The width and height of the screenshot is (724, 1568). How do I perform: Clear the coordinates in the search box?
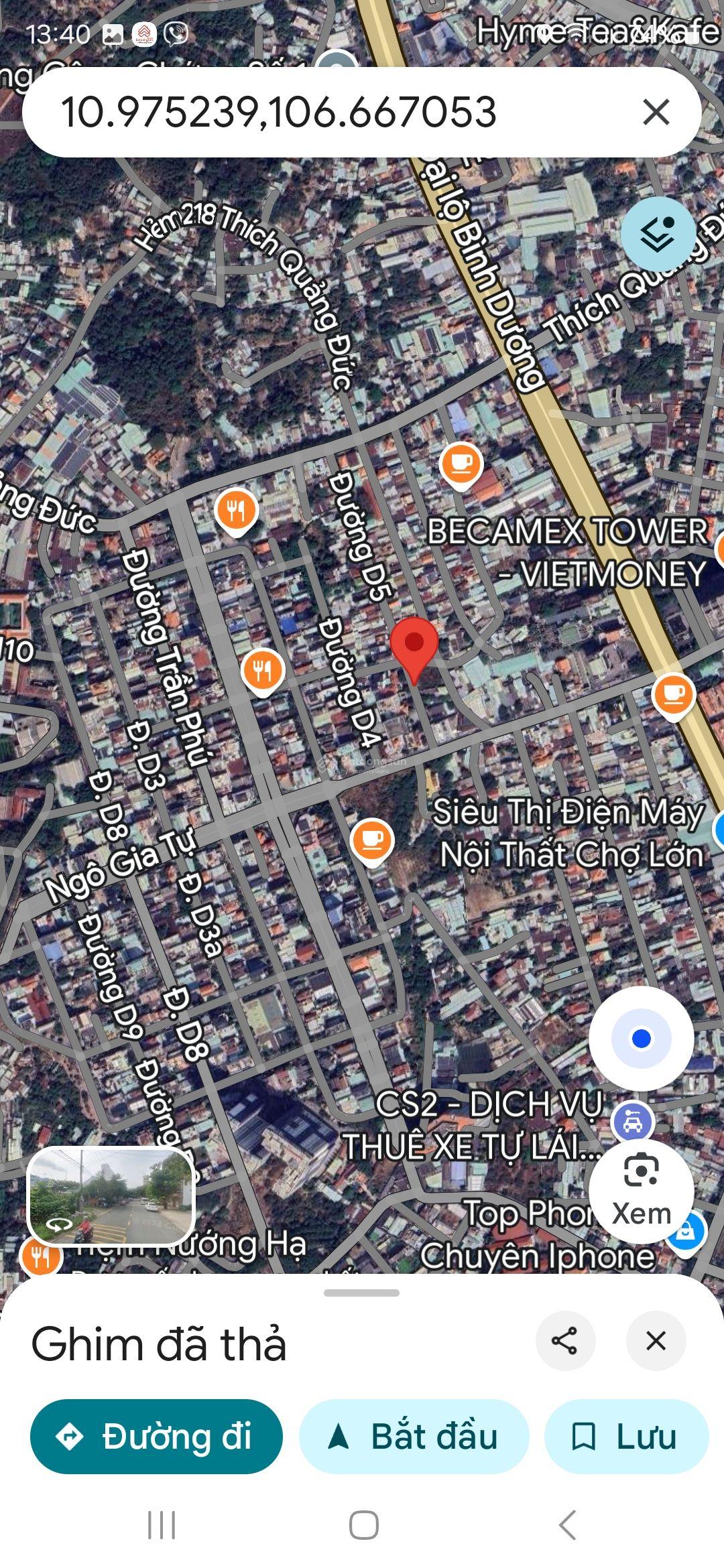point(656,112)
